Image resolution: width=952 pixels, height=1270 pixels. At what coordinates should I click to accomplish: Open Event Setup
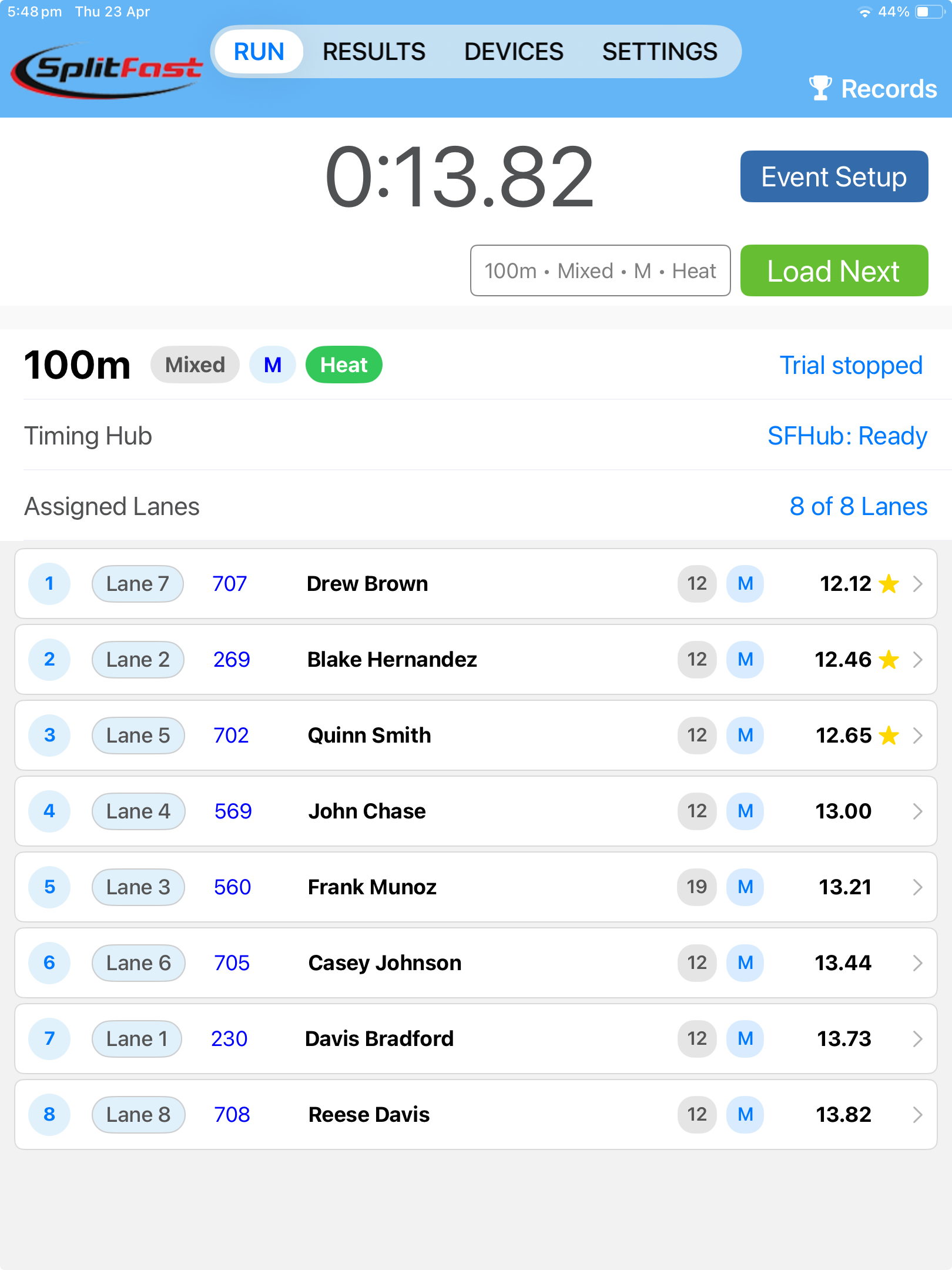click(833, 176)
